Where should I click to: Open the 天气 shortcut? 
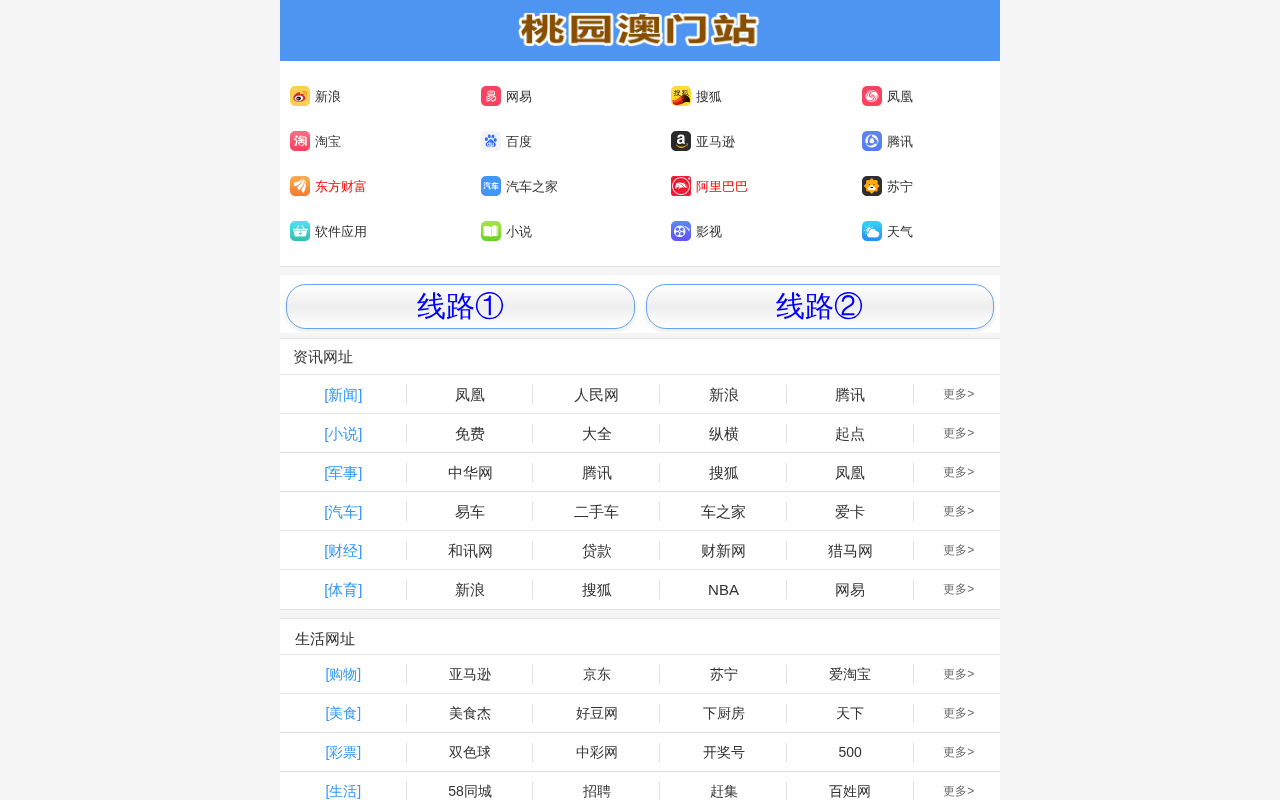888,231
